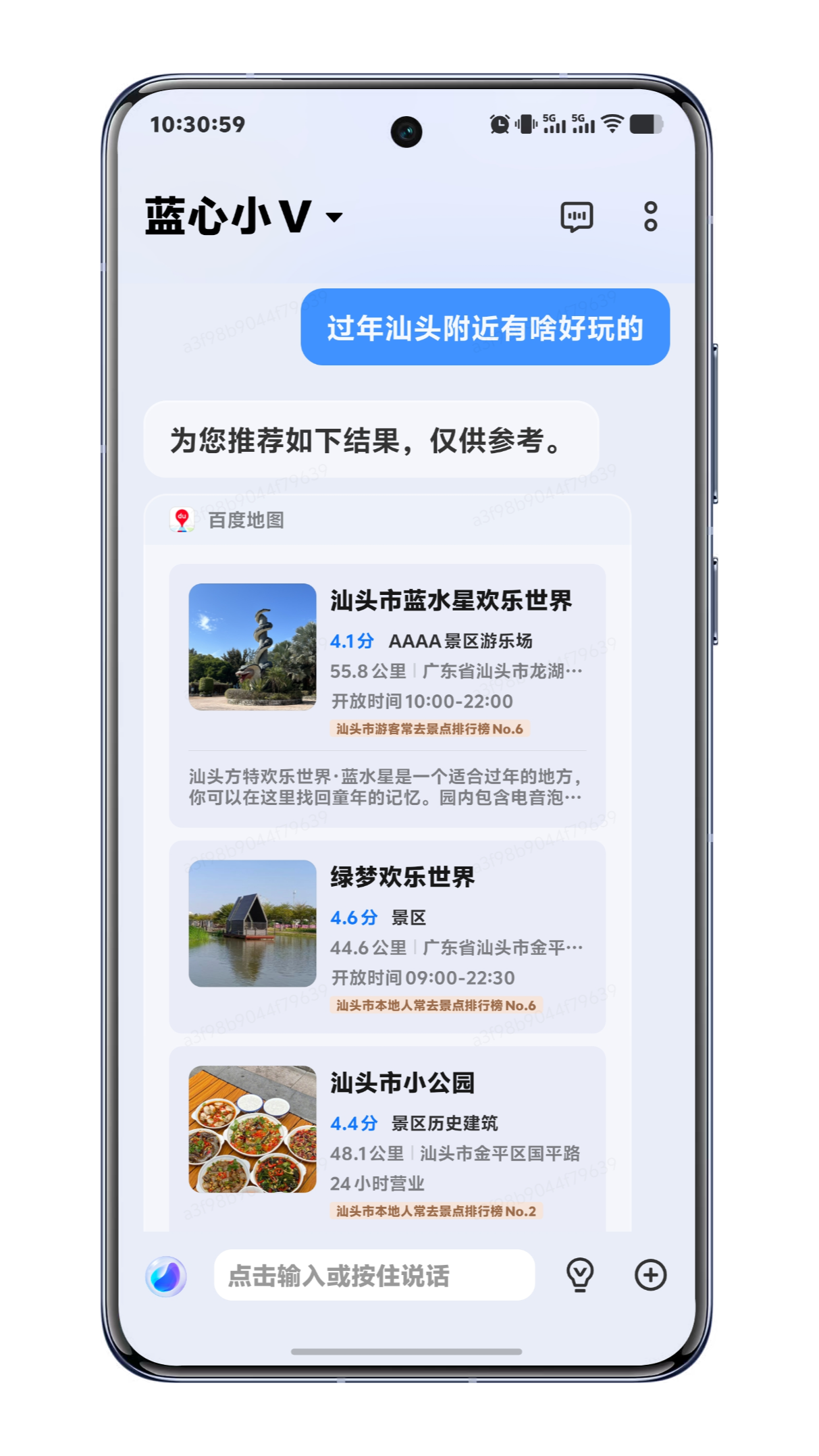Open the overflow menu

click(650, 217)
